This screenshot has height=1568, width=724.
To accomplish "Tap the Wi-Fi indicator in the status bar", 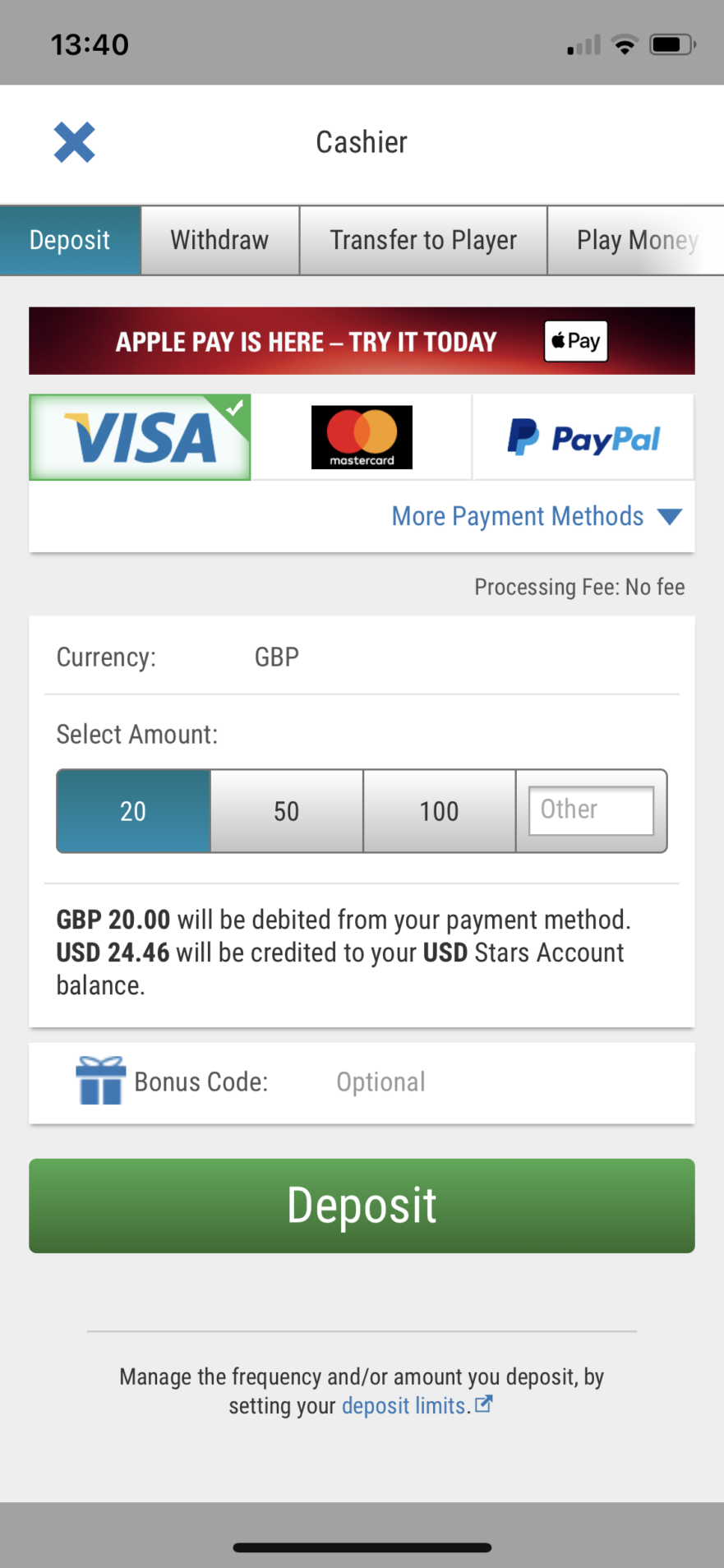I will 624,45.
